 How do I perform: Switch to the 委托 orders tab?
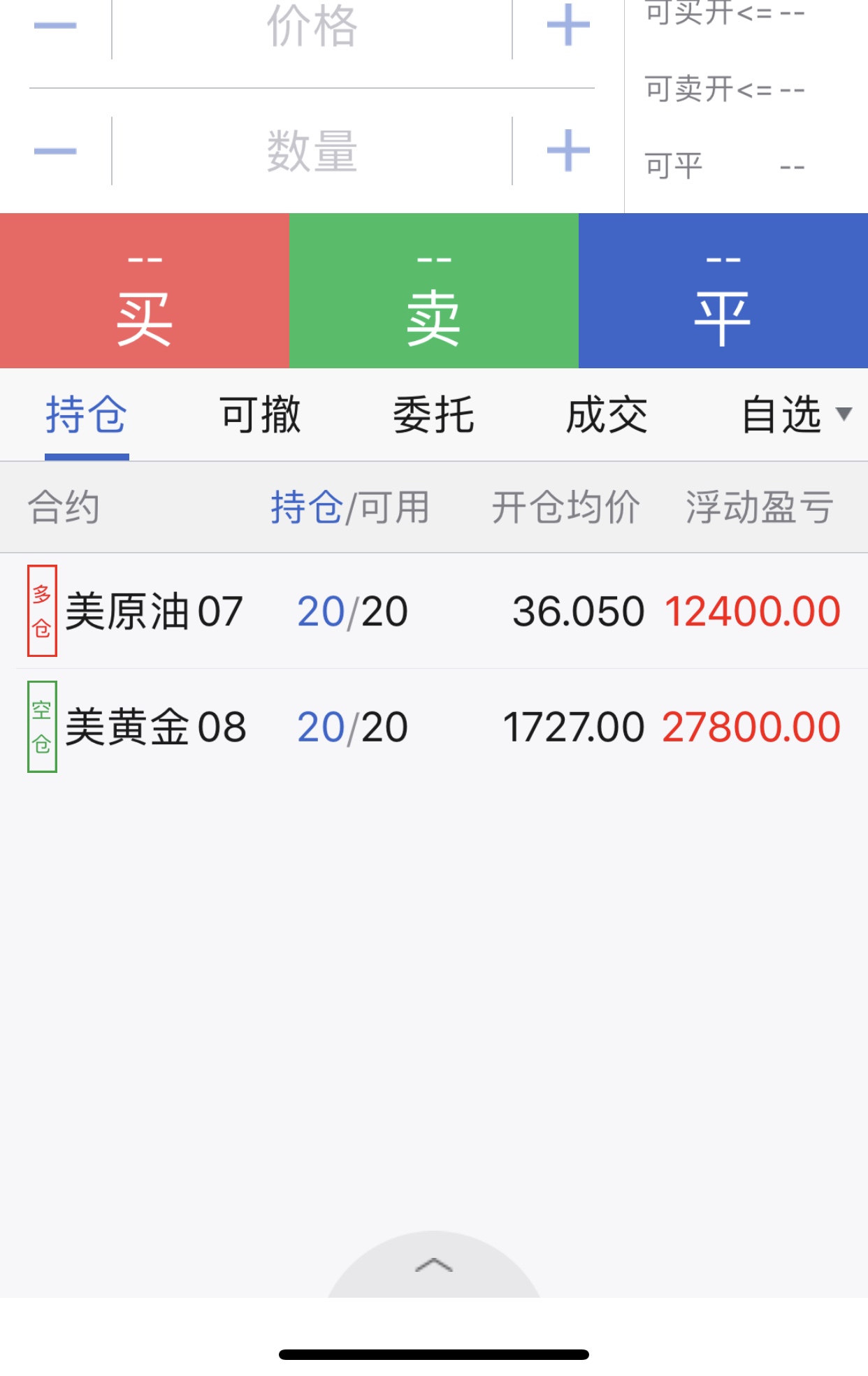click(434, 415)
